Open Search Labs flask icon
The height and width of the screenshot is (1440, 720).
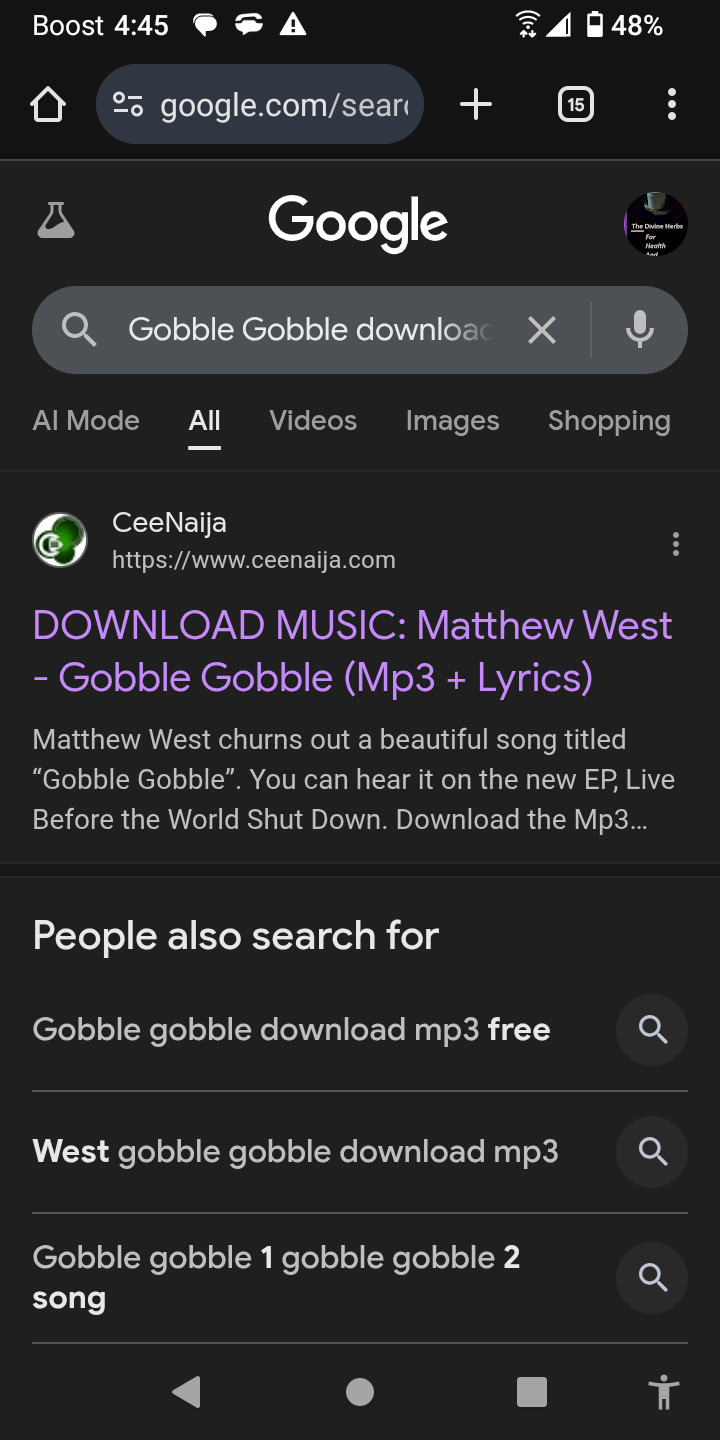(x=56, y=221)
